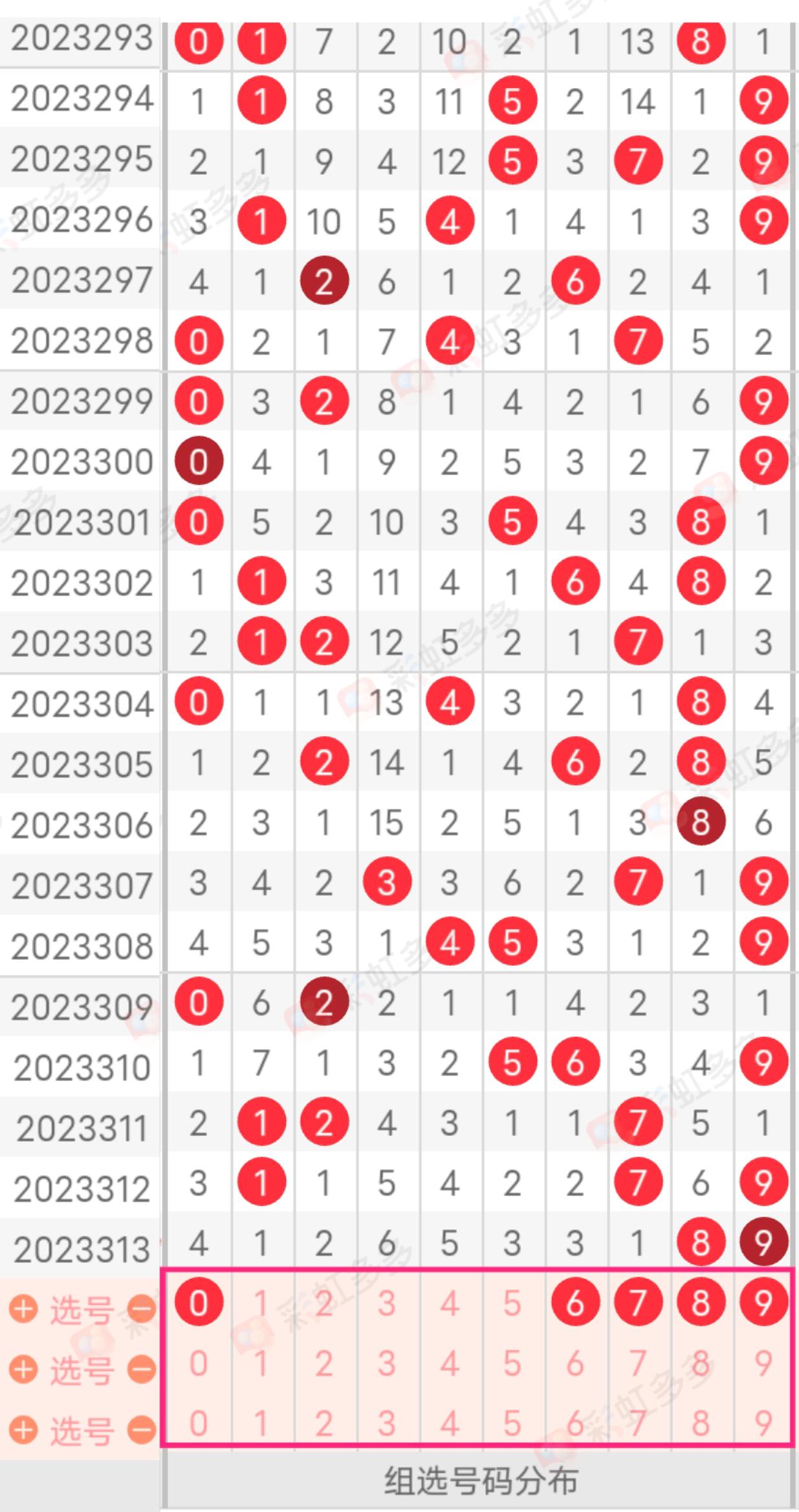
Task: Tap the plus icon on the middle 选号 row
Action: click(x=23, y=1370)
